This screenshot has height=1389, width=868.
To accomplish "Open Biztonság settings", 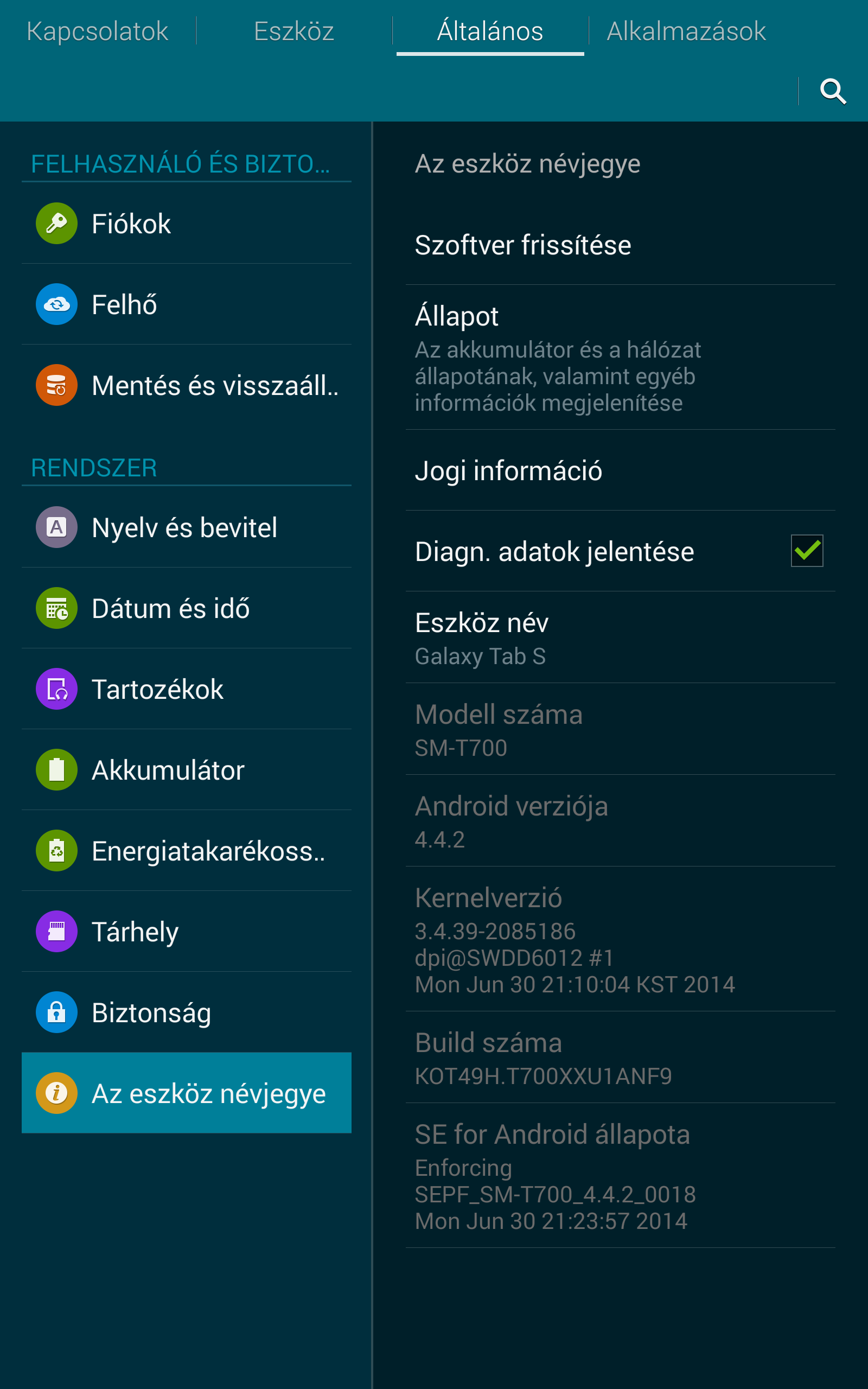I will tap(186, 1012).
